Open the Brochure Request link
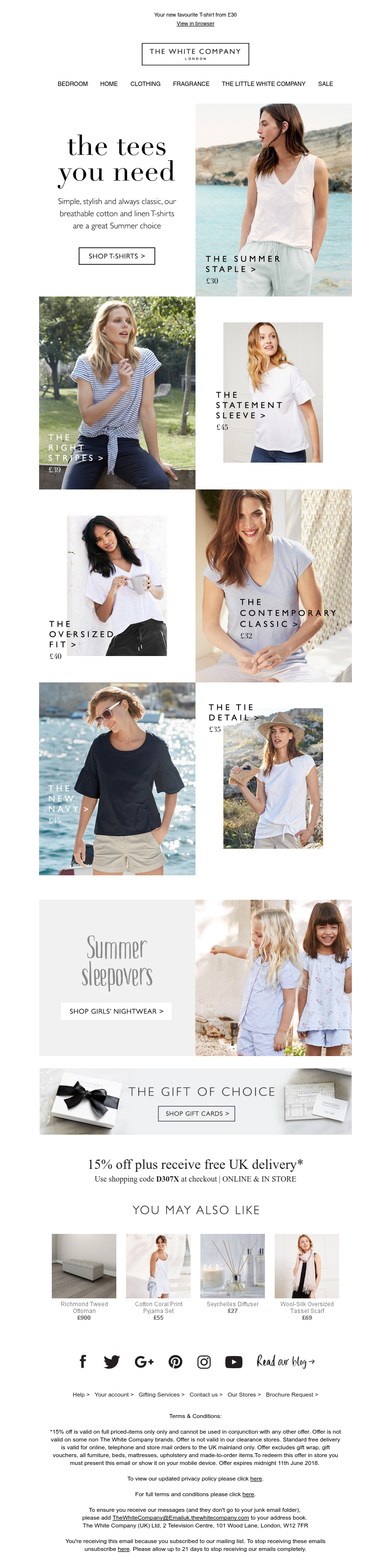Viewport: 391px width, 1568px height. 292,1395
